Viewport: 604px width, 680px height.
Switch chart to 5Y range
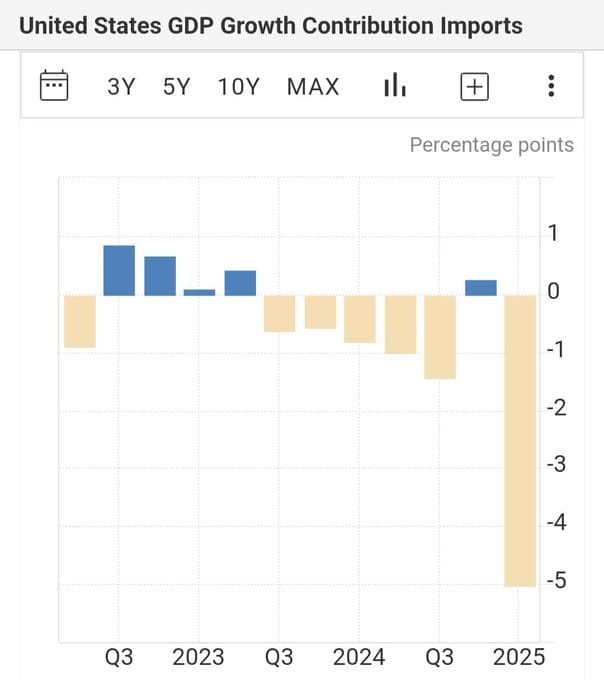(176, 87)
